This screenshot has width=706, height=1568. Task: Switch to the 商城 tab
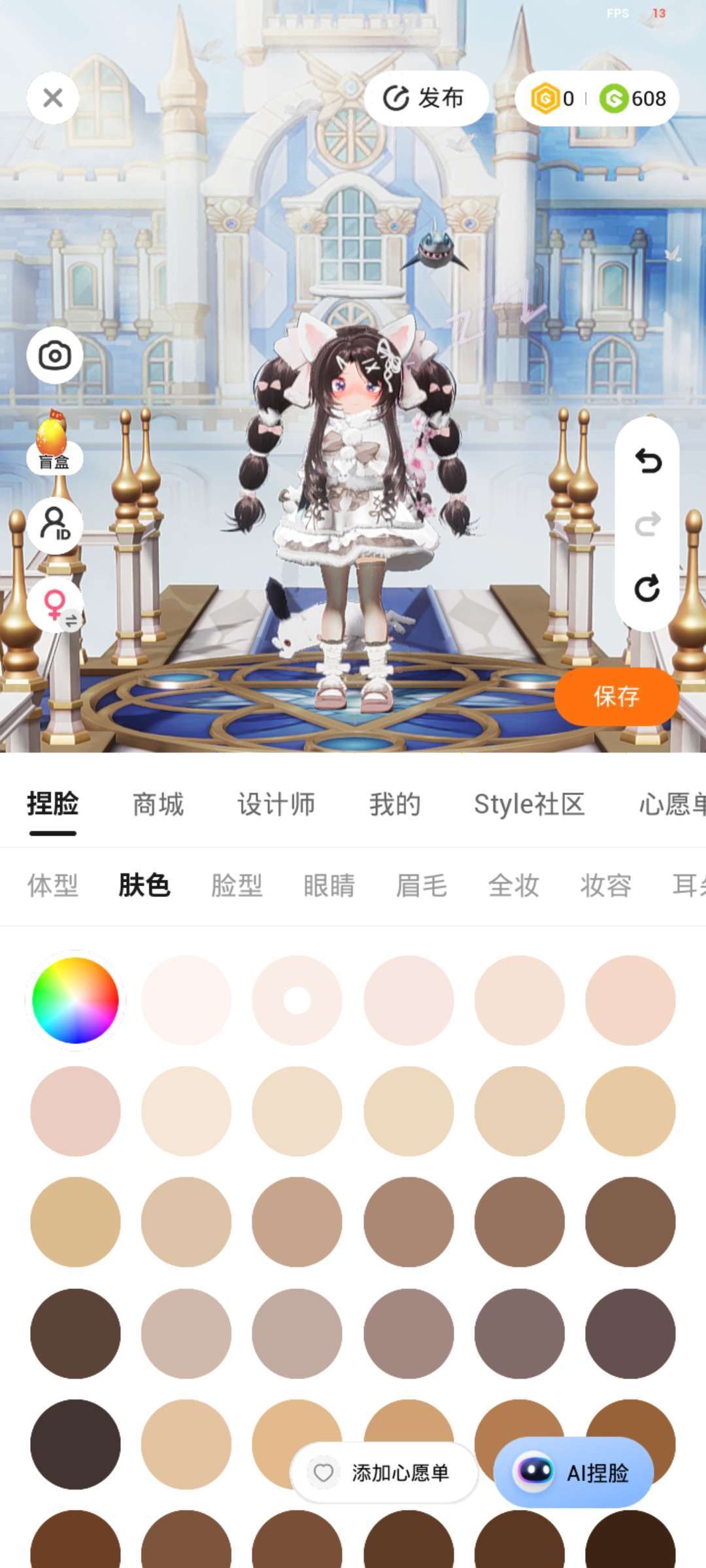click(158, 804)
